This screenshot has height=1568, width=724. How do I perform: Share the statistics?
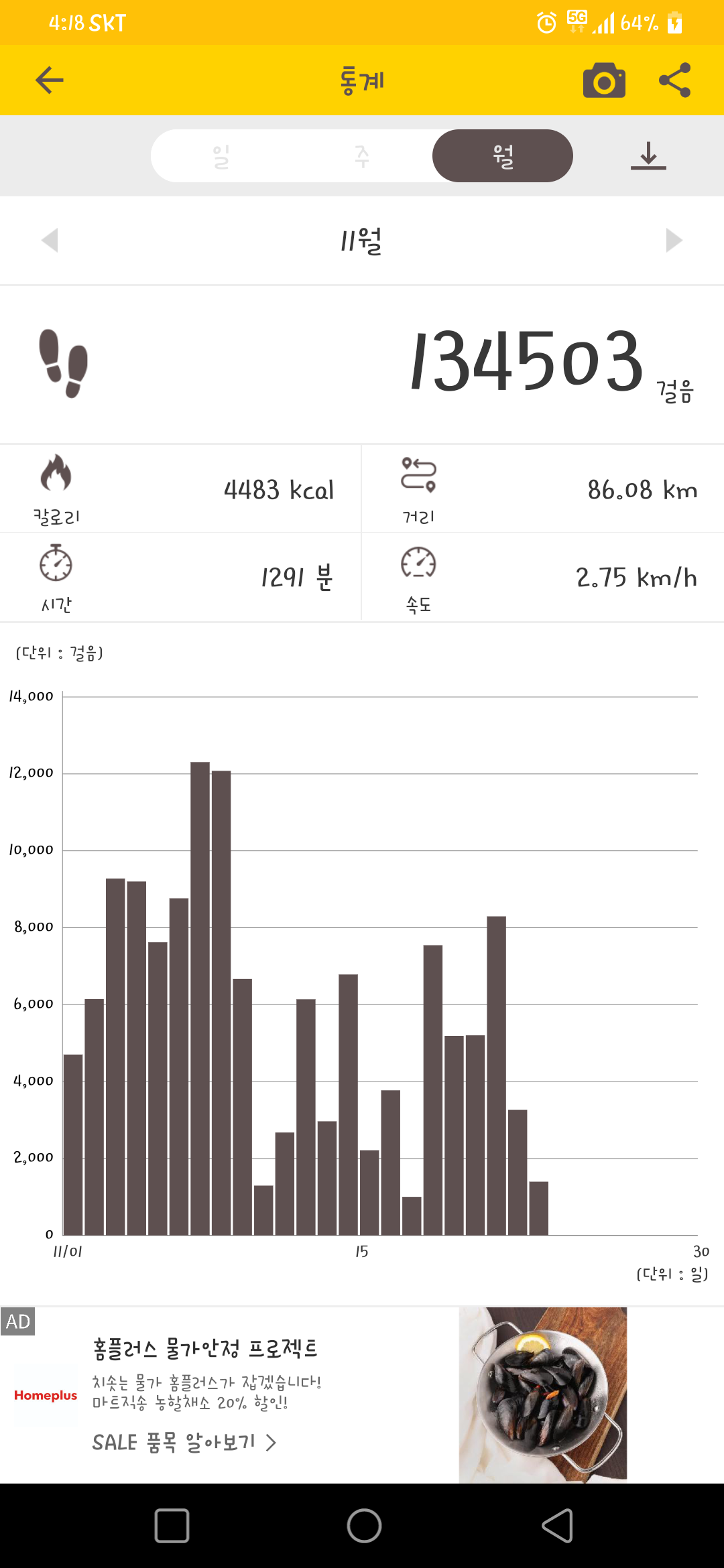pyautogui.click(x=674, y=80)
